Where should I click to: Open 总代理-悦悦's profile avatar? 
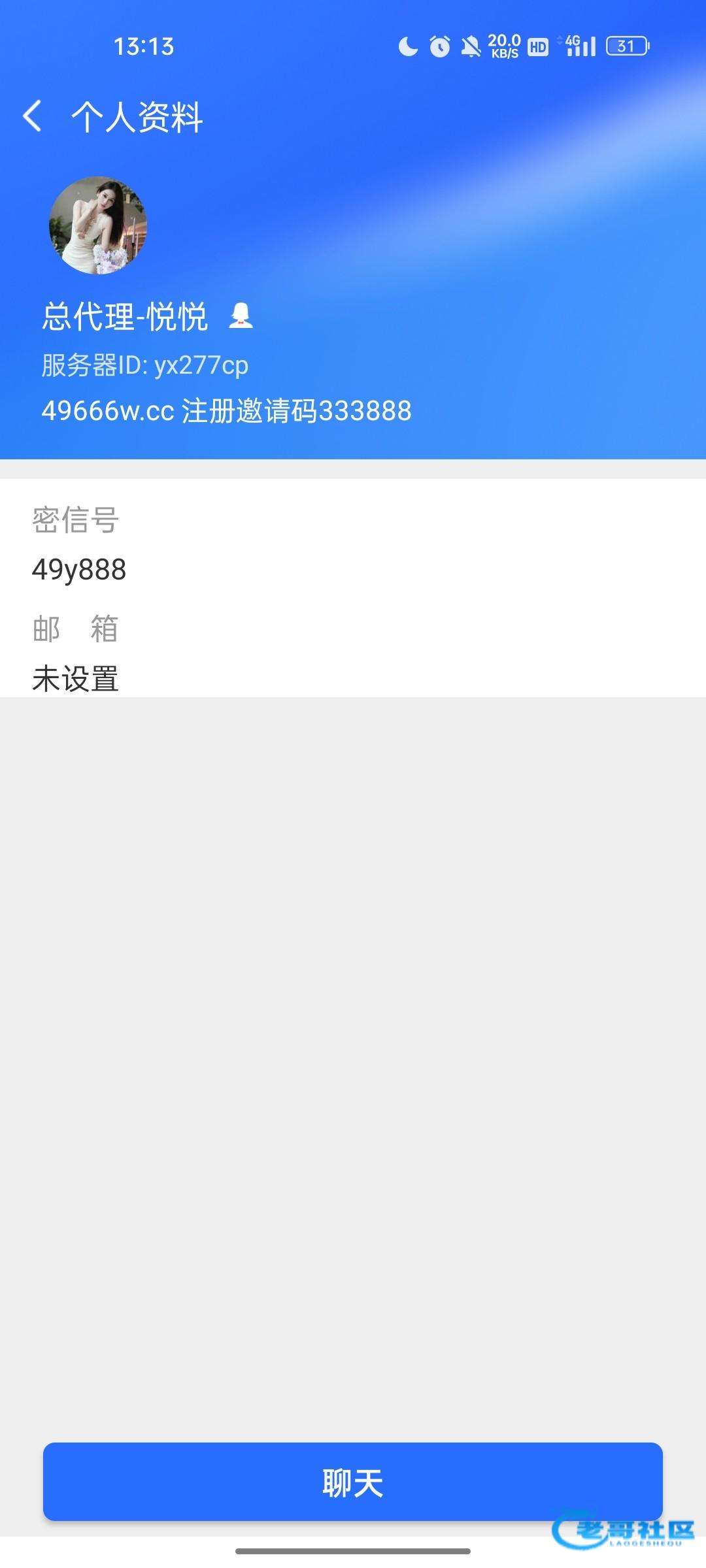[x=98, y=225]
